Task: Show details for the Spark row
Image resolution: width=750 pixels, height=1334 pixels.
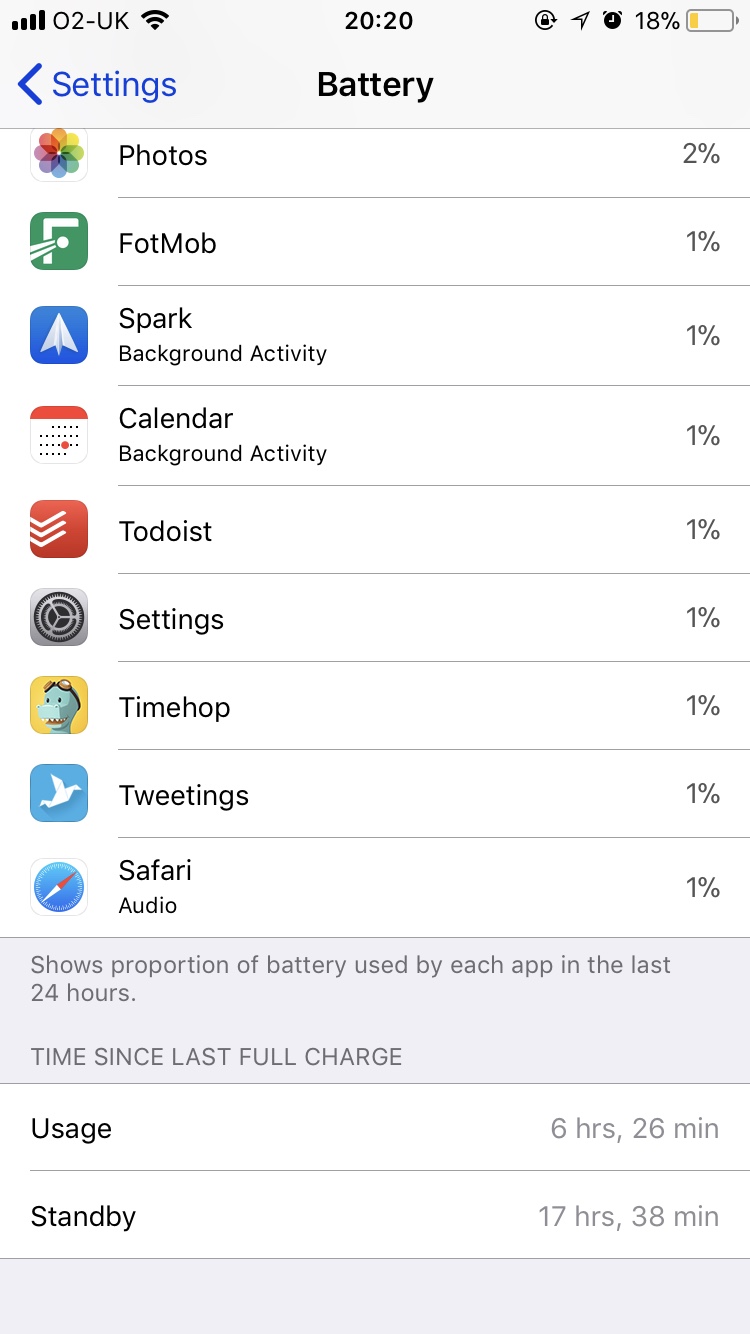Action: (375, 335)
